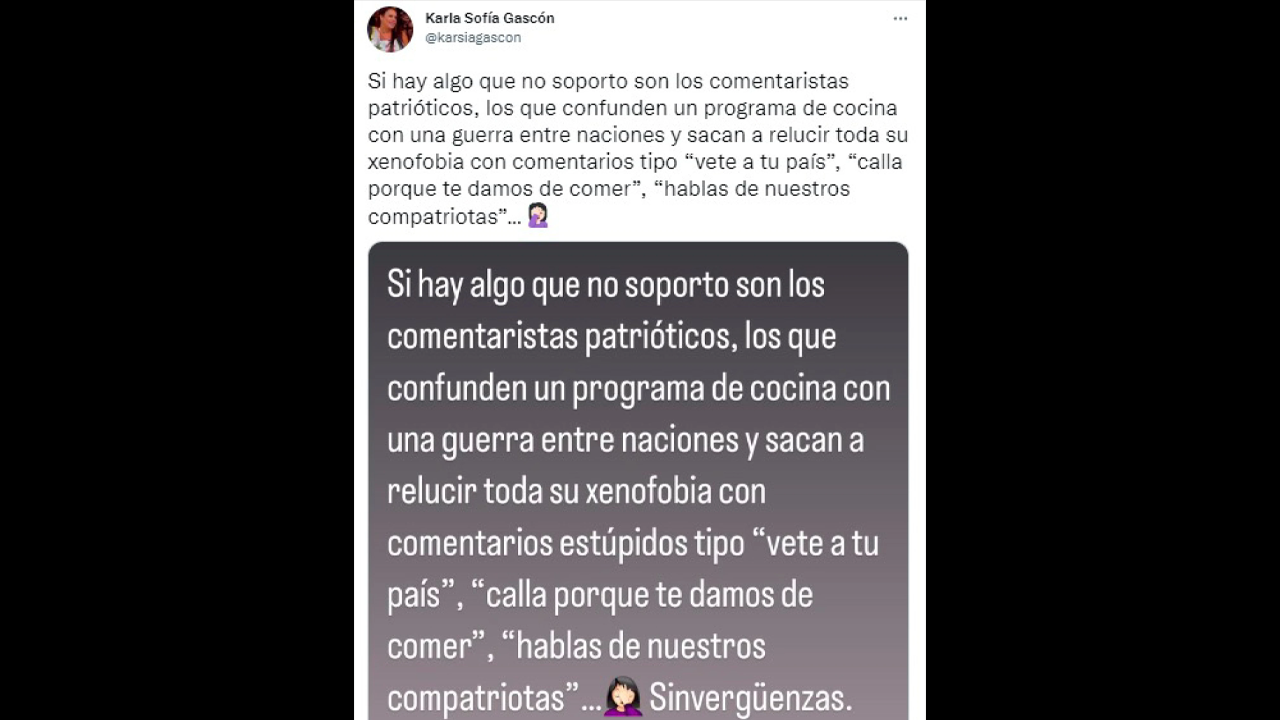Tap the @karsiagascon handle
This screenshot has width=1280, height=720.
473,38
